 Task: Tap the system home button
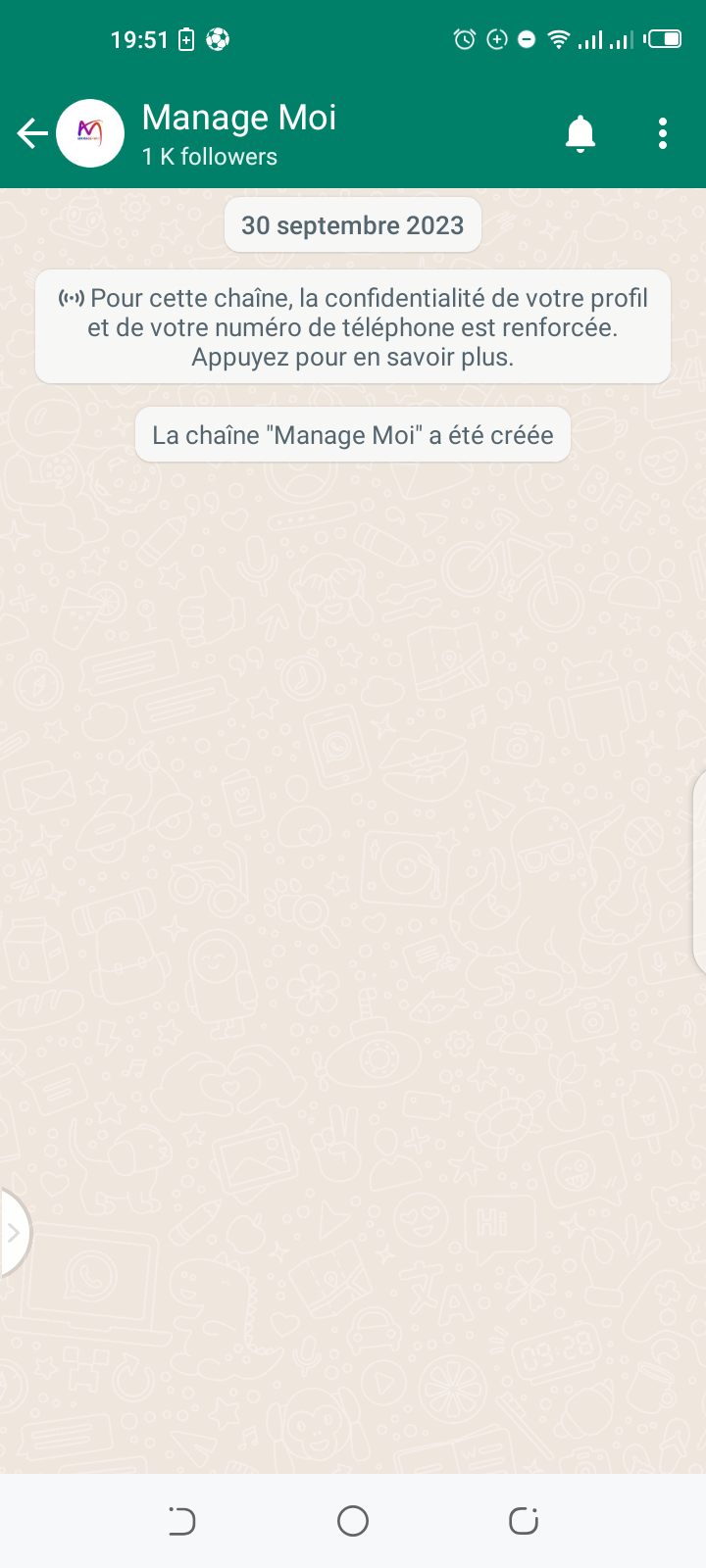point(353,1521)
